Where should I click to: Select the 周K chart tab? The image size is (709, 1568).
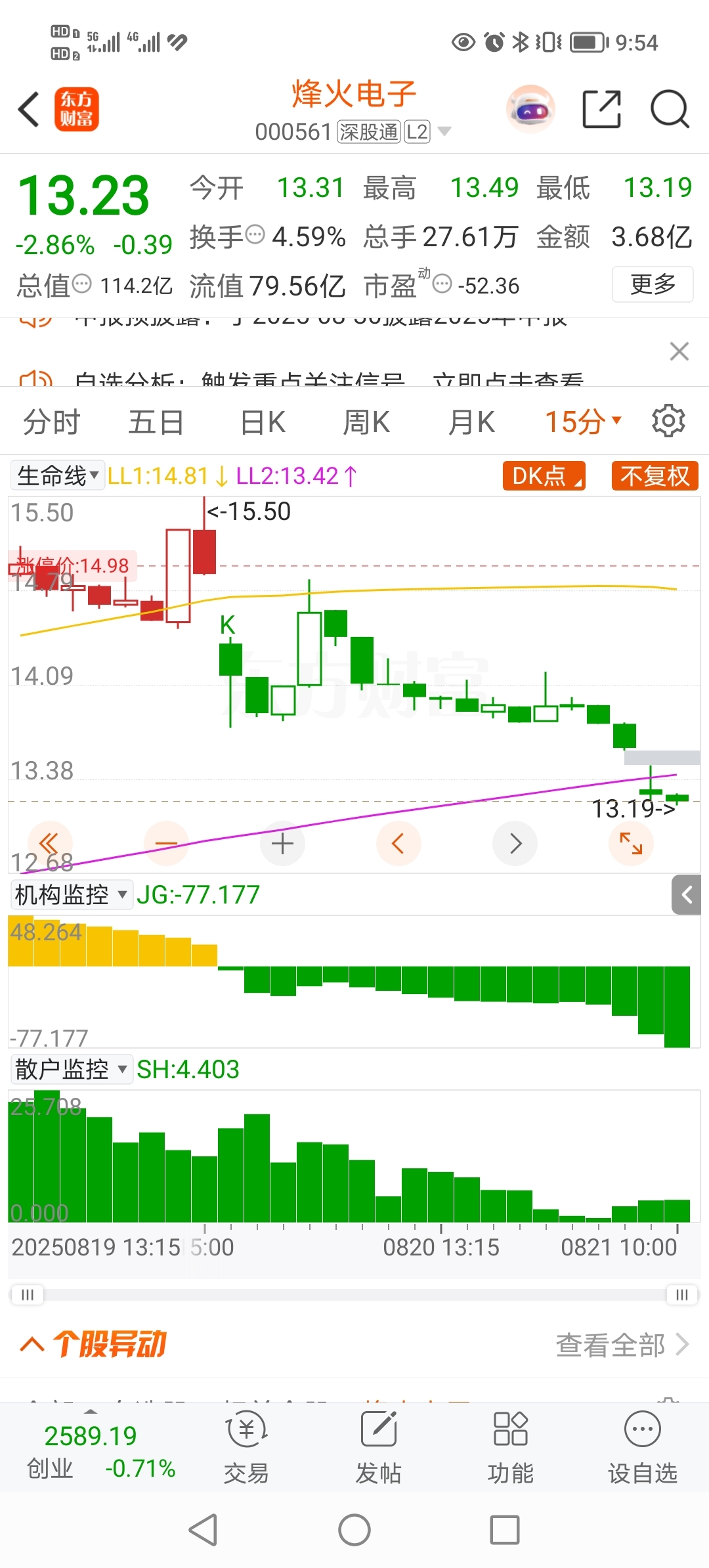click(366, 422)
